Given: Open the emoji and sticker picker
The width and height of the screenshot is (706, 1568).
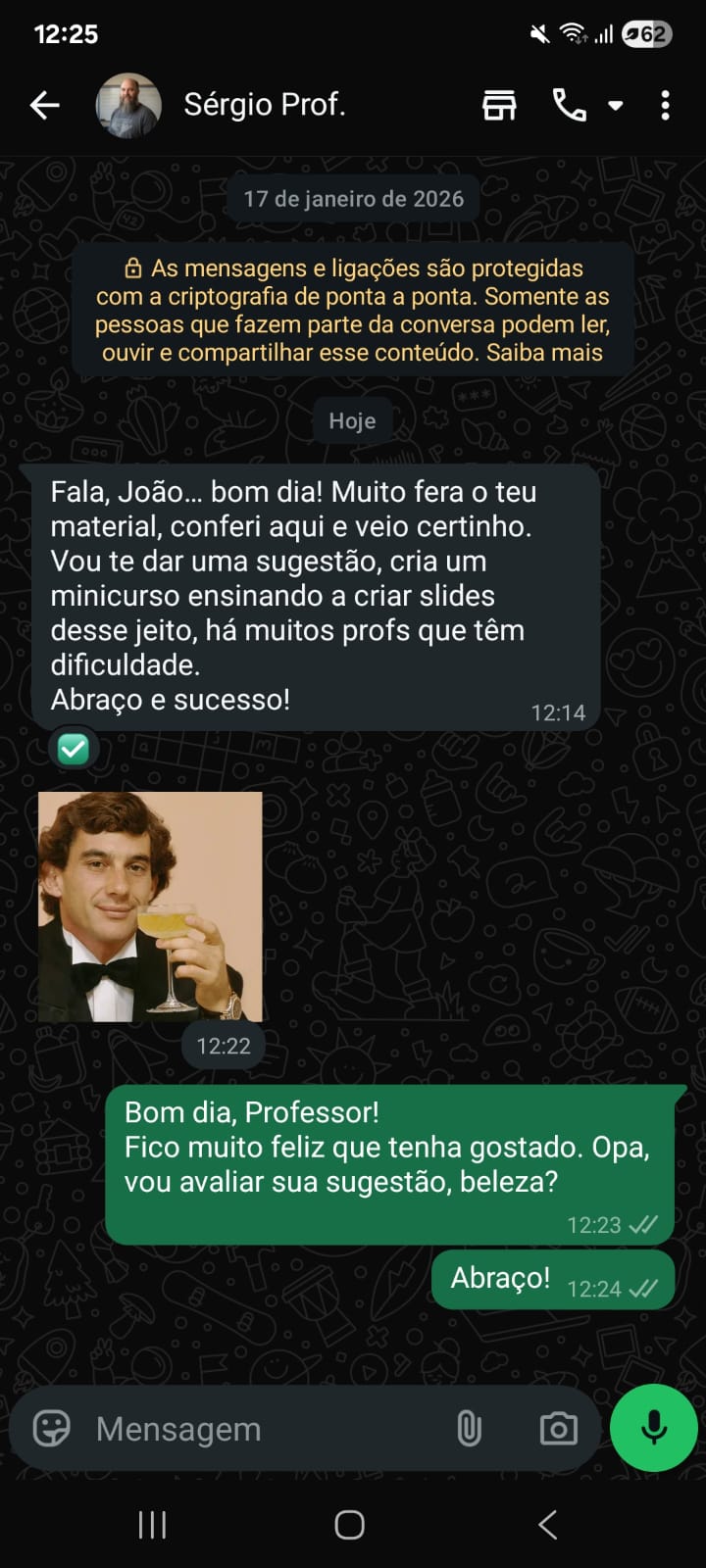Looking at the screenshot, I should 51,1428.
